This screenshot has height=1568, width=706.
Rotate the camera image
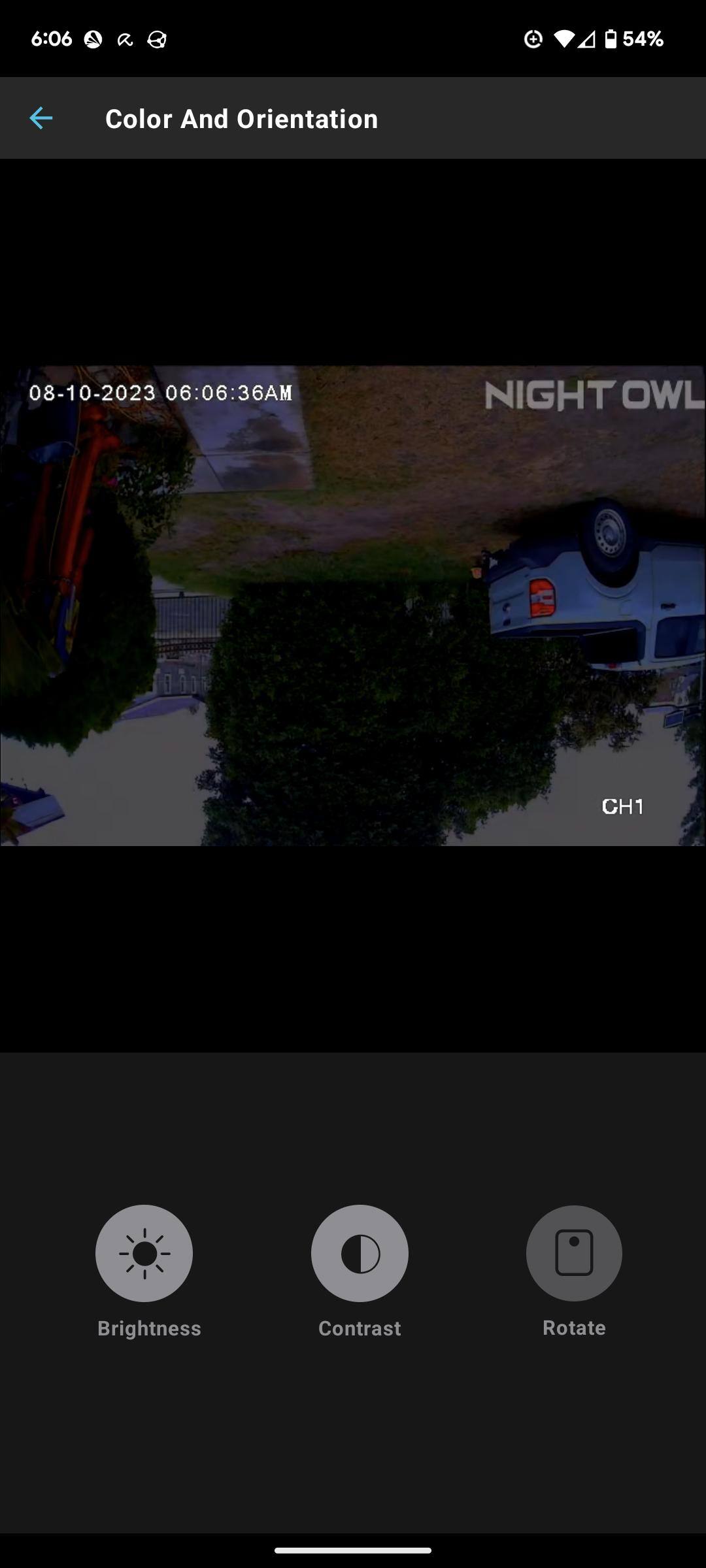pyautogui.click(x=574, y=1253)
